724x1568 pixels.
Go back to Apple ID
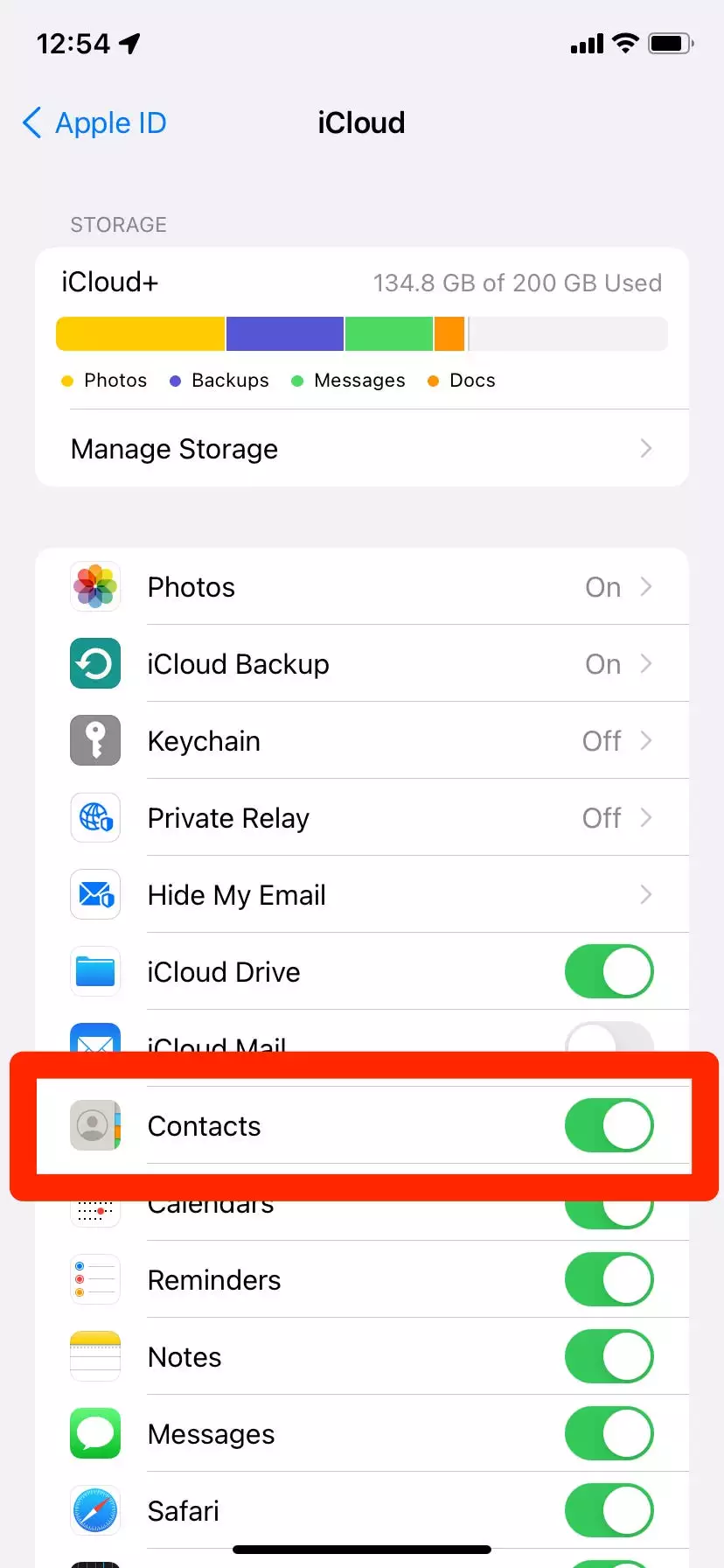(94, 123)
